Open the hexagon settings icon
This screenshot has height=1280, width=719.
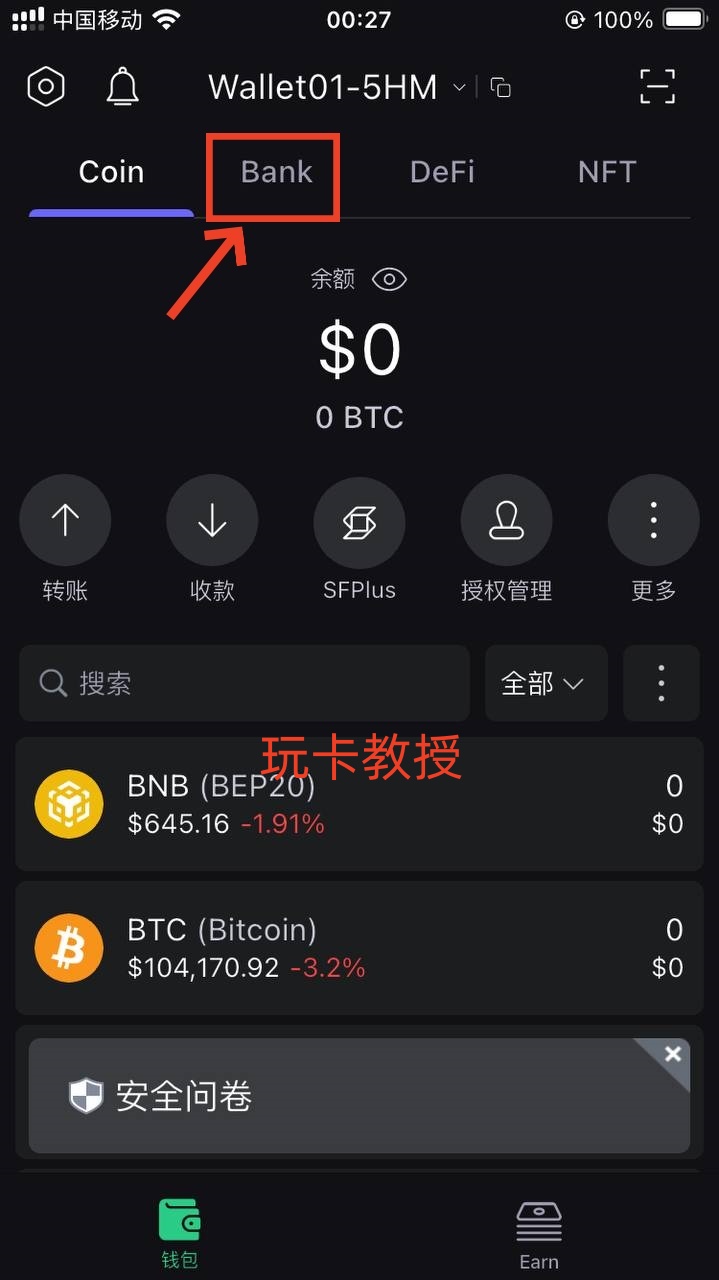(x=46, y=87)
